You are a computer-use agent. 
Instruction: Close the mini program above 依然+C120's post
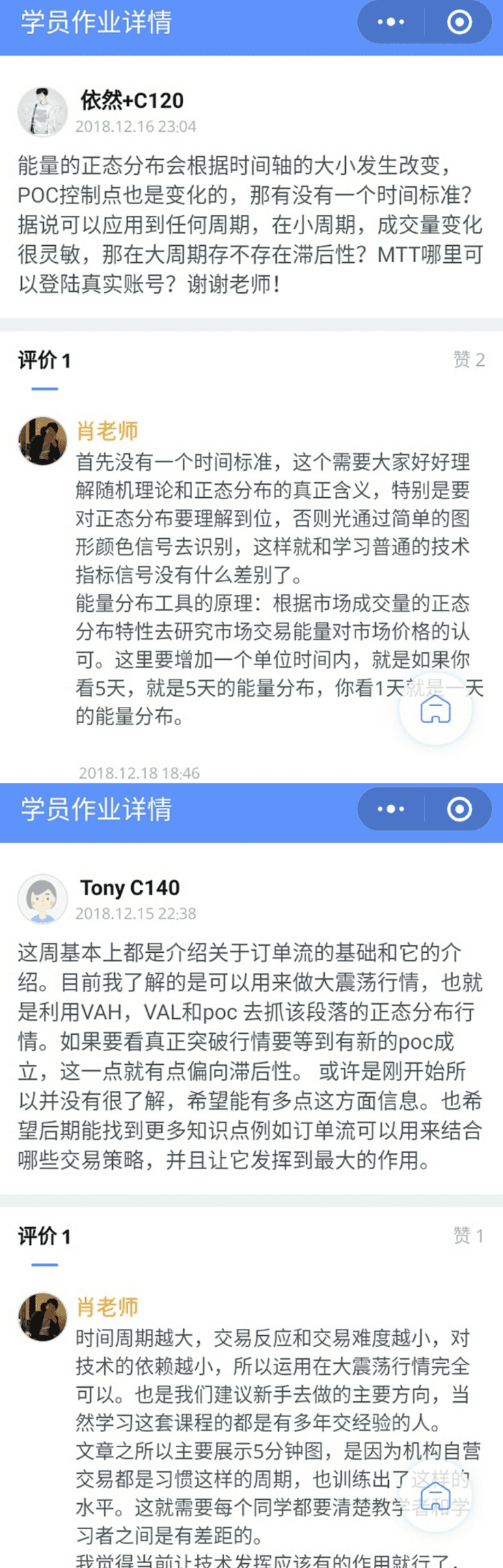[459, 23]
